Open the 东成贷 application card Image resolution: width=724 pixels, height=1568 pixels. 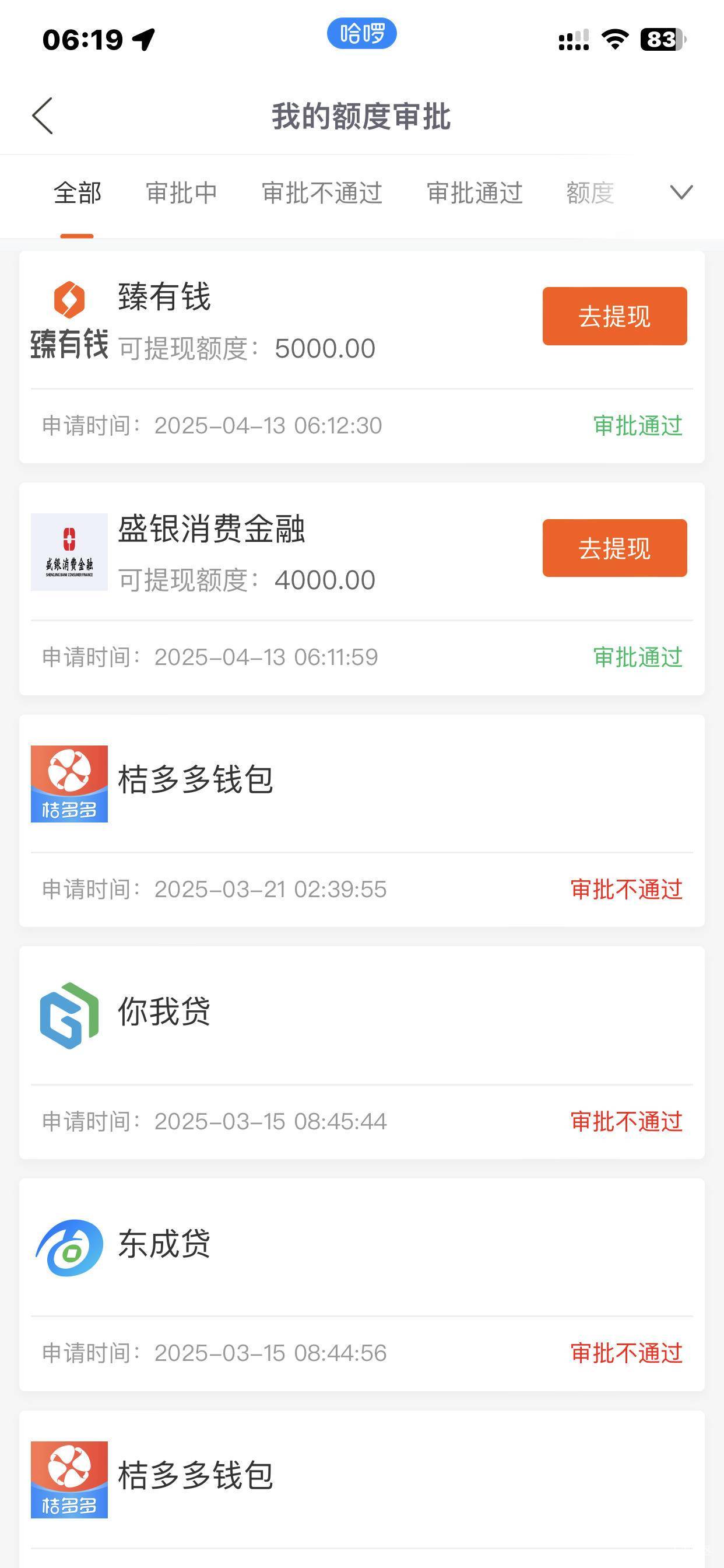click(x=362, y=1284)
